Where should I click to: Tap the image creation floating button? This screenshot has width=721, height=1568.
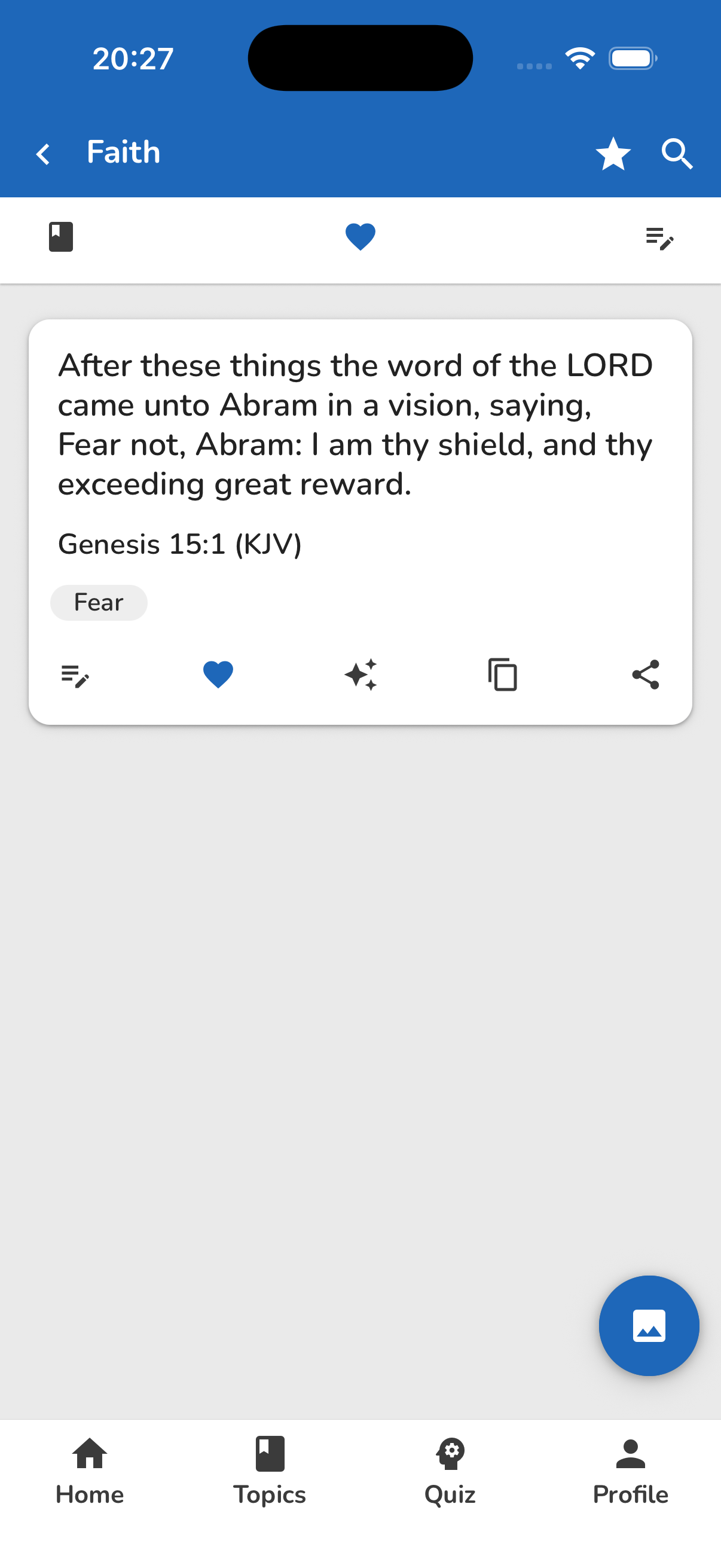point(649,1326)
